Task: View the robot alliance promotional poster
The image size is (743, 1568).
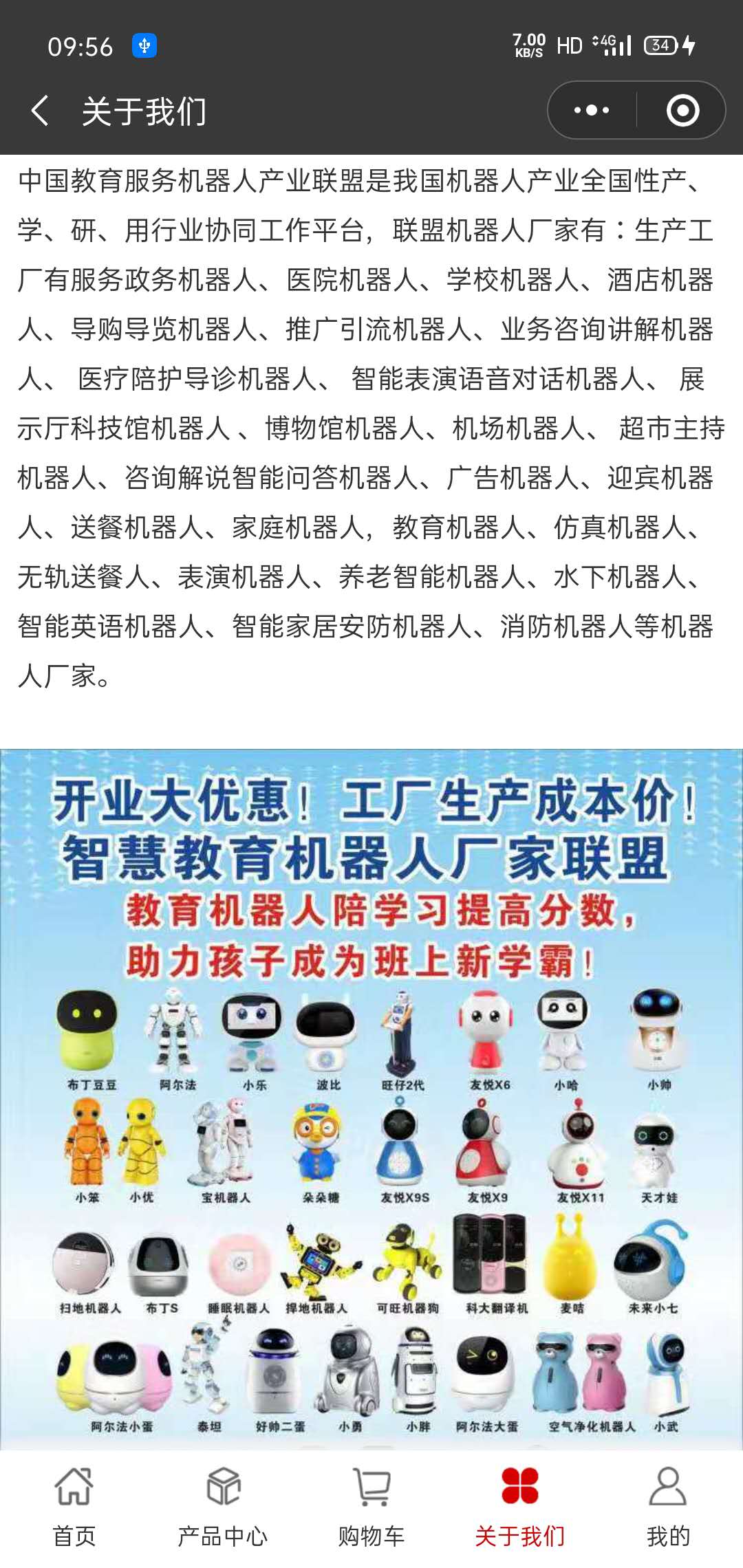Action: point(371,1100)
